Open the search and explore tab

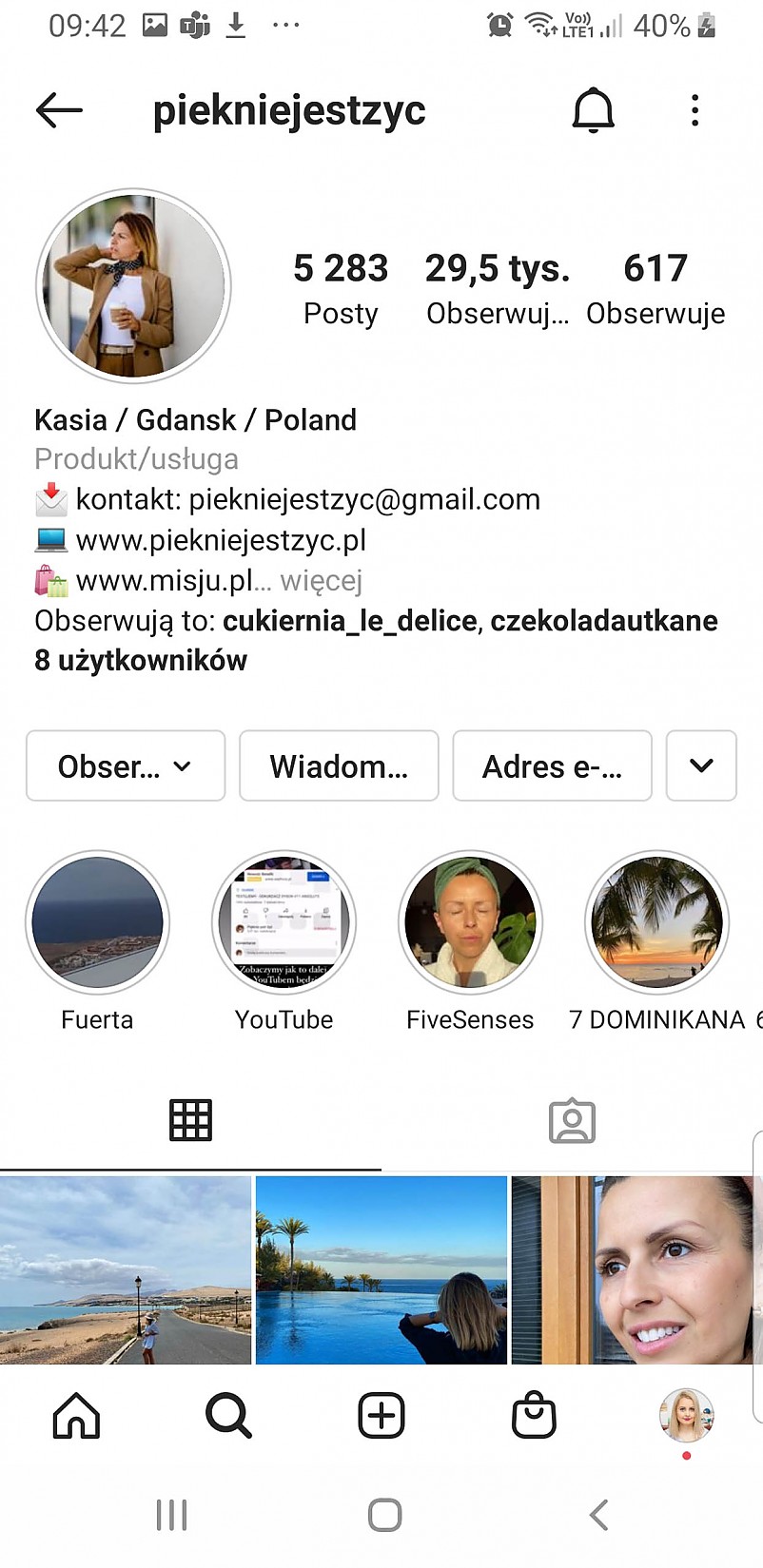pyautogui.click(x=228, y=1416)
